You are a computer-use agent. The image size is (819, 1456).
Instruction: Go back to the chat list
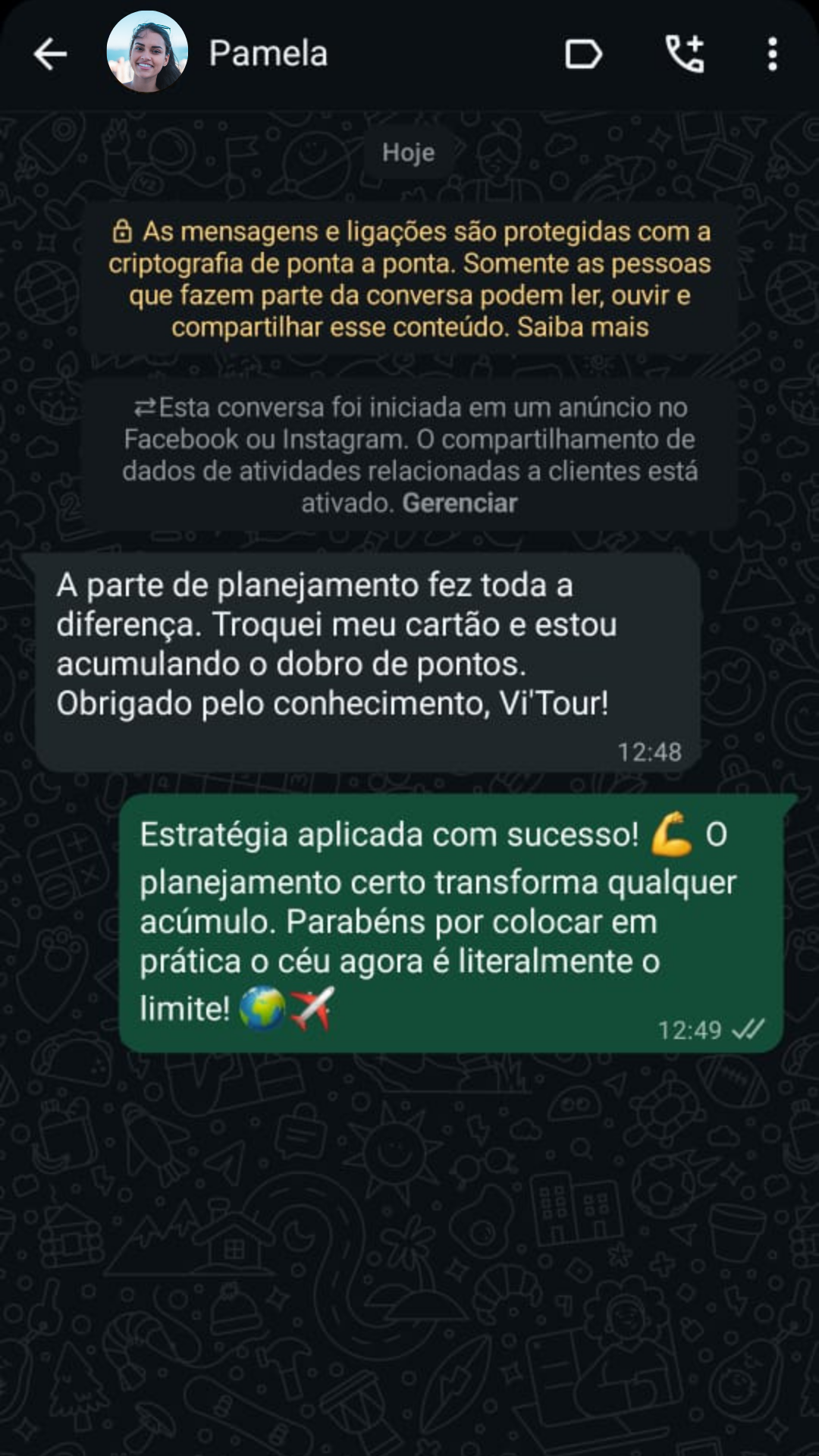[50, 55]
